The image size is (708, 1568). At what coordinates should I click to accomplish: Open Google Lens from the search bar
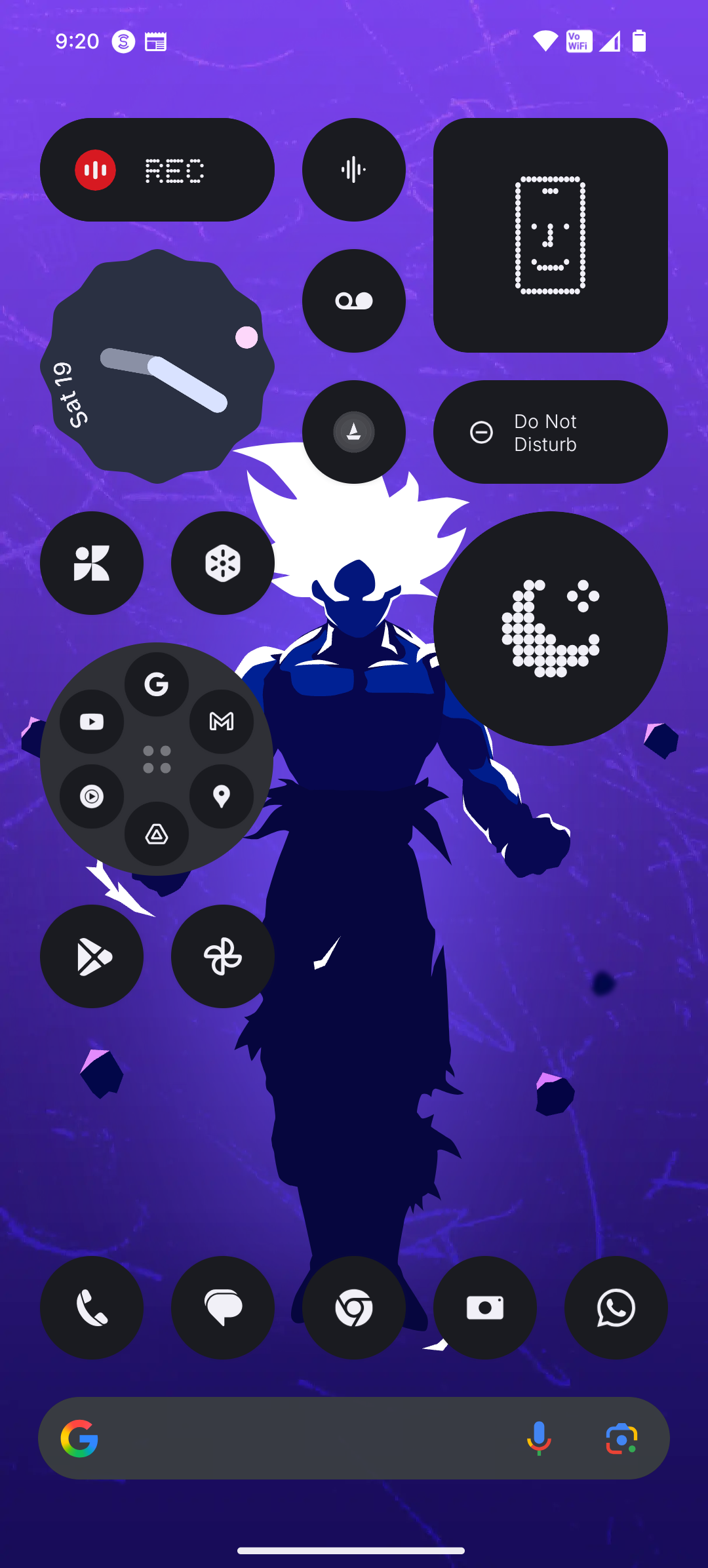point(621,1439)
